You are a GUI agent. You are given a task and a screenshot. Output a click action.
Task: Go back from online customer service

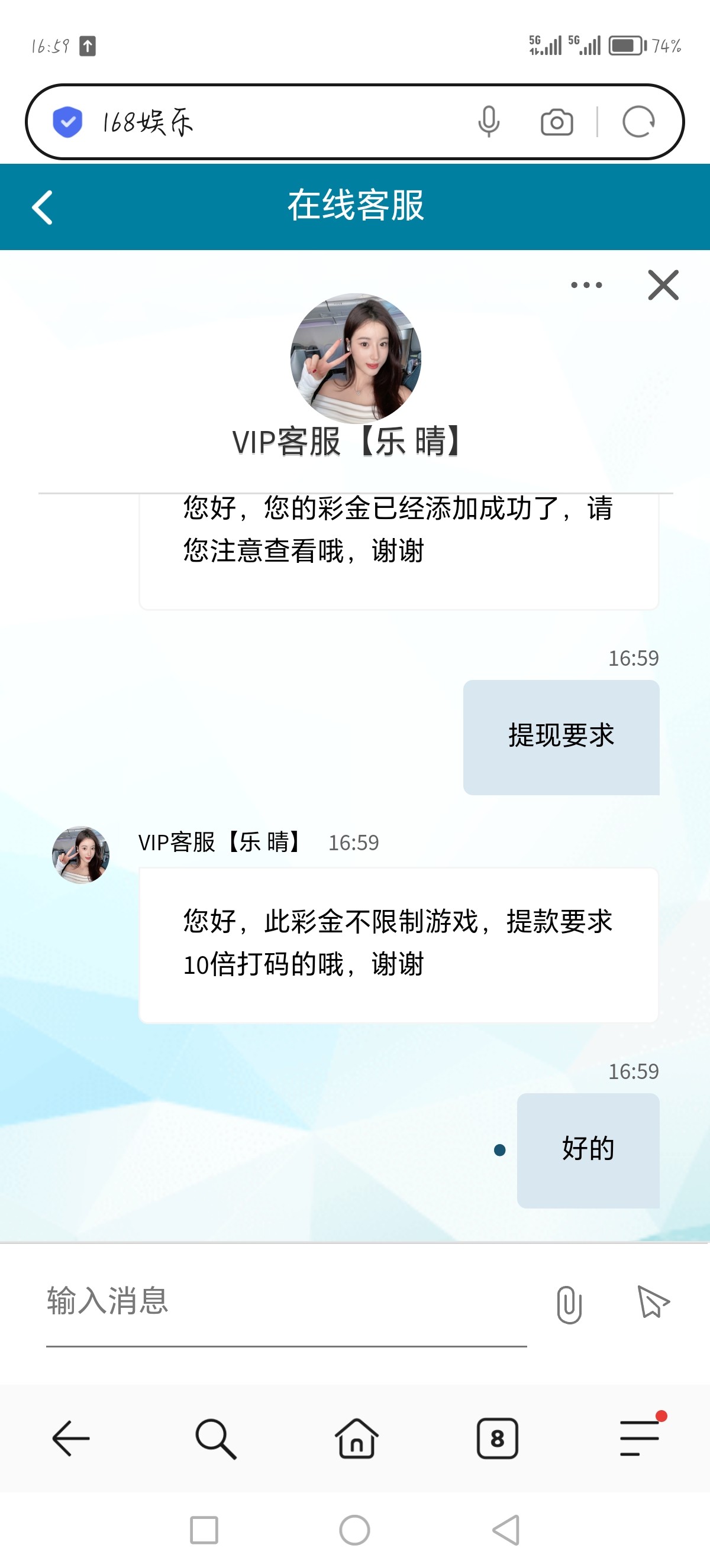[42, 208]
